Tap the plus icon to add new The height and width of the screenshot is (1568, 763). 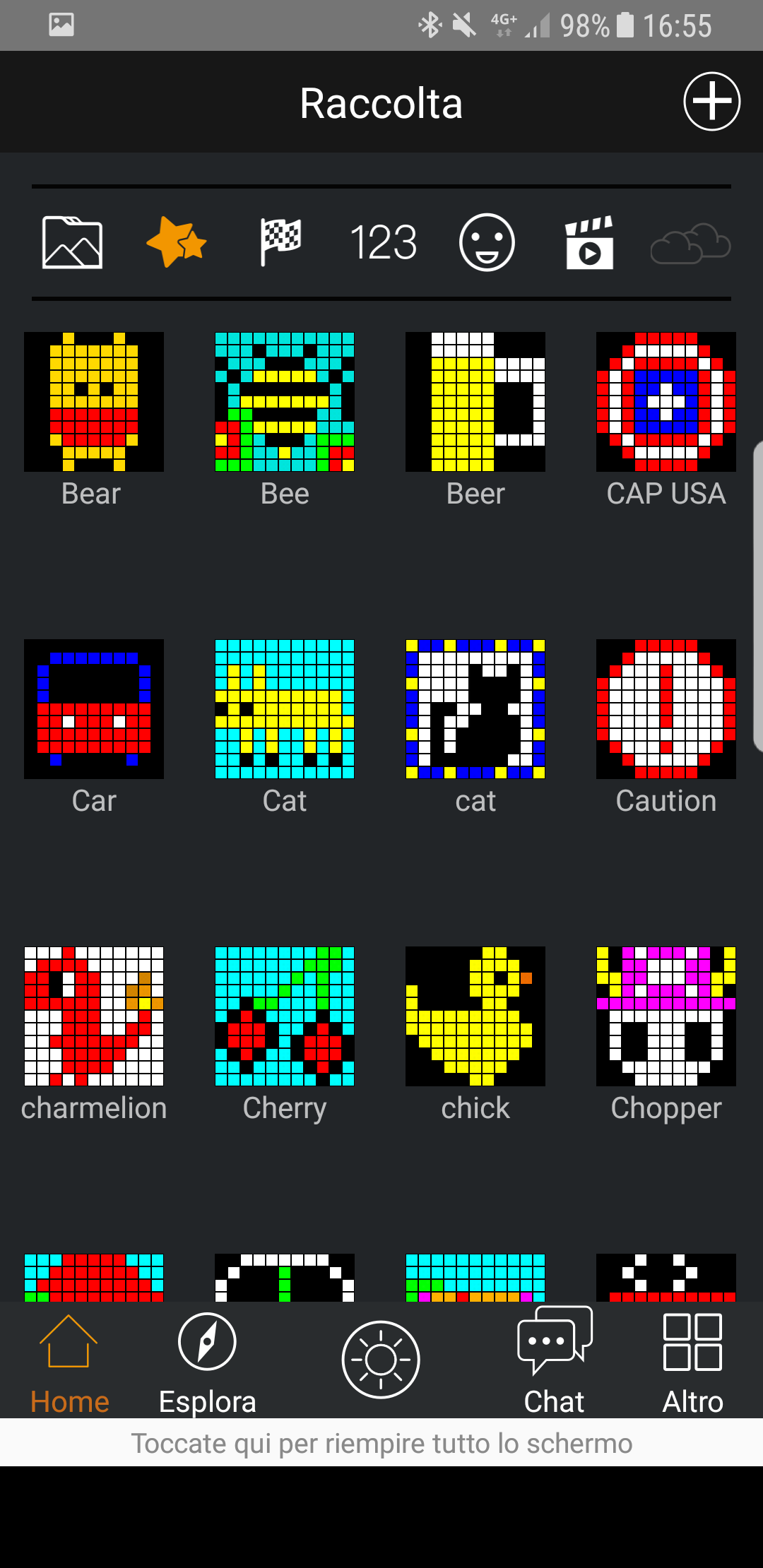click(711, 102)
